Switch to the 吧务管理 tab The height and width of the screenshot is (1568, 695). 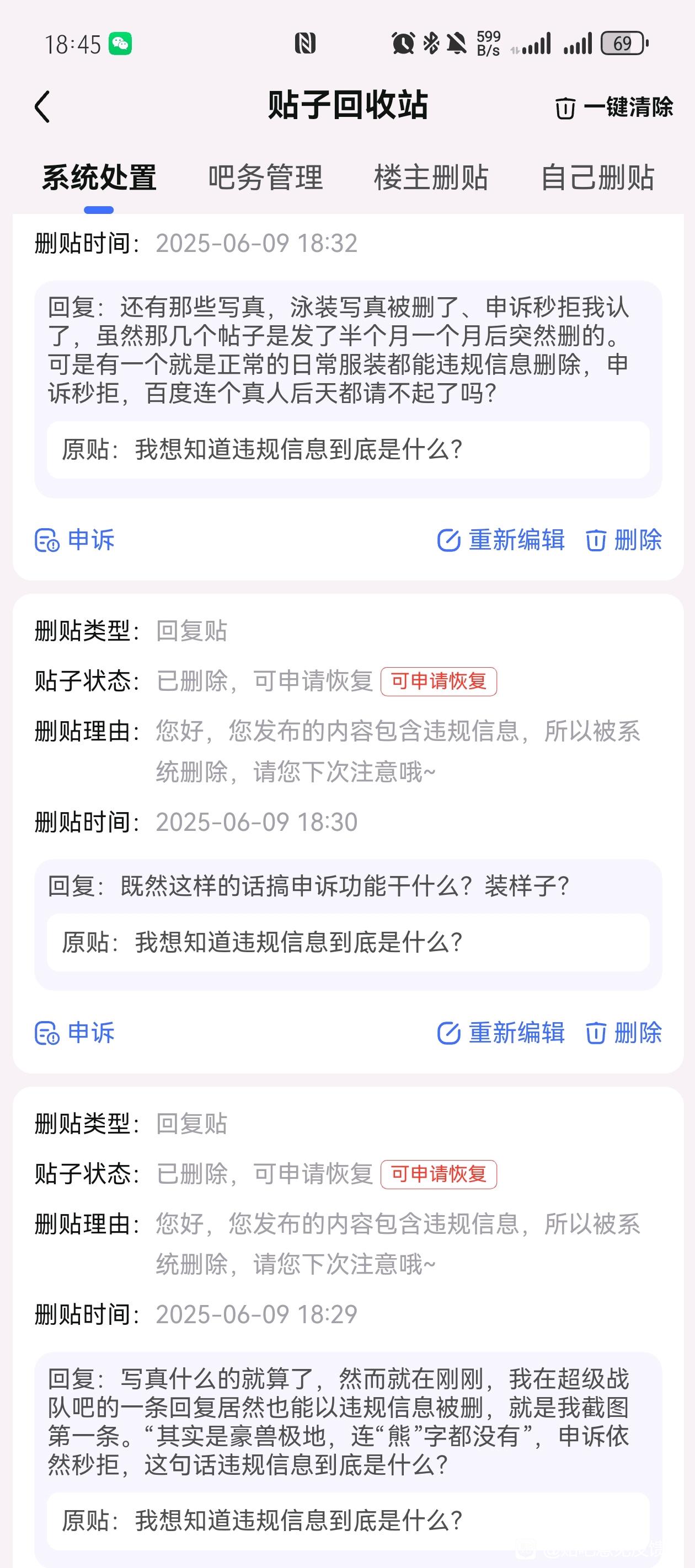(265, 178)
